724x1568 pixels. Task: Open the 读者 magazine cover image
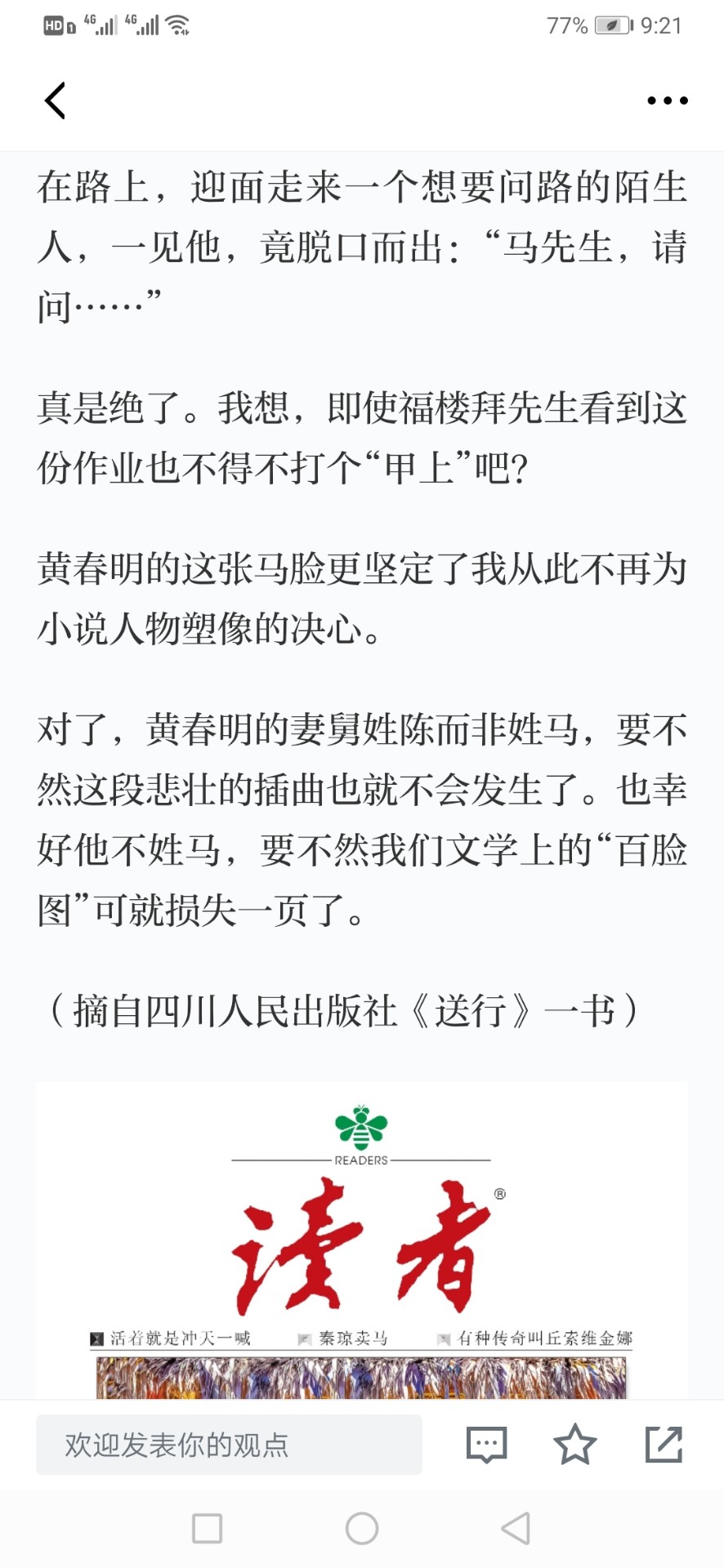click(x=362, y=1240)
